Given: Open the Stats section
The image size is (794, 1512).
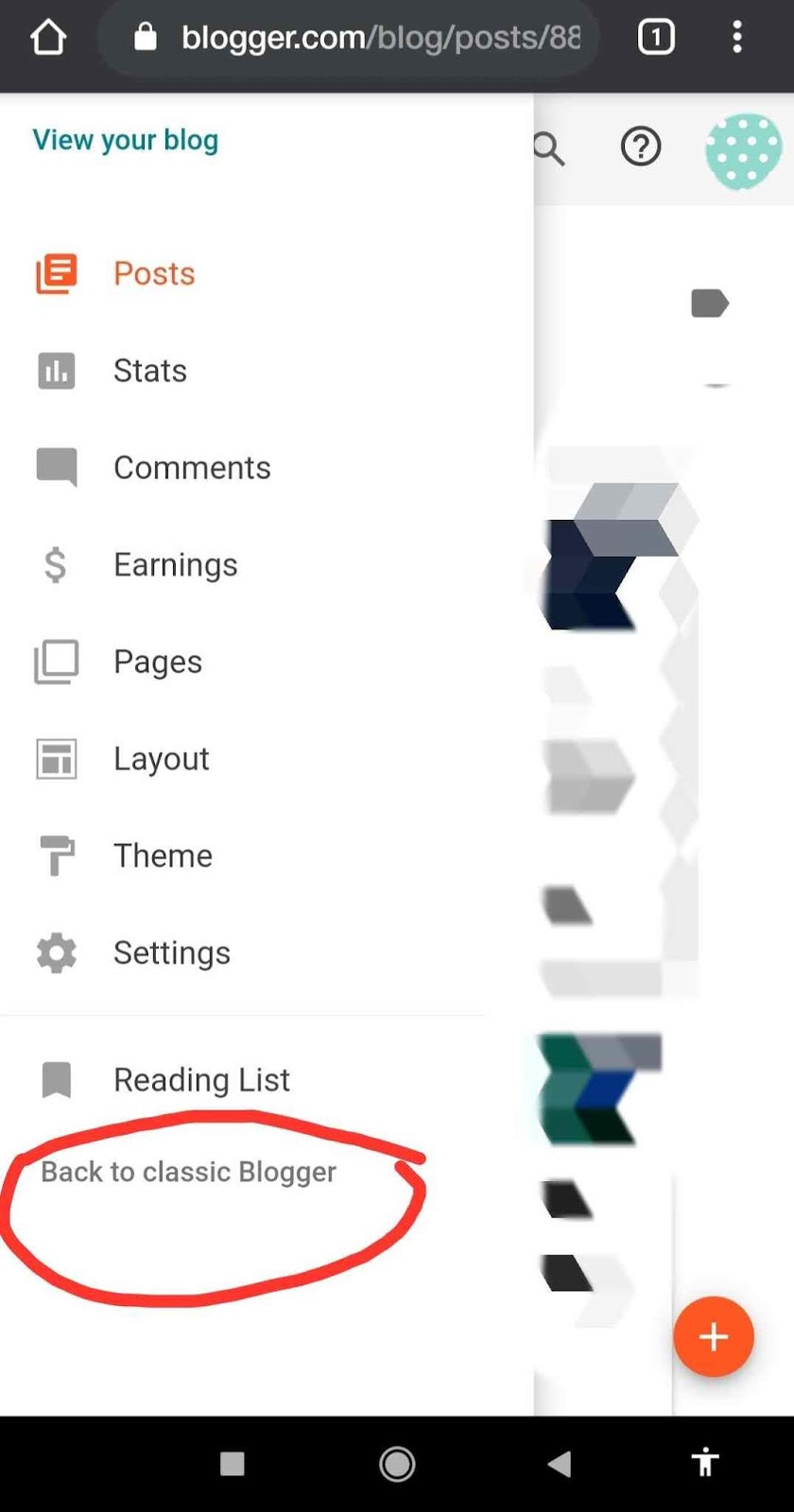Looking at the screenshot, I should click(x=149, y=370).
